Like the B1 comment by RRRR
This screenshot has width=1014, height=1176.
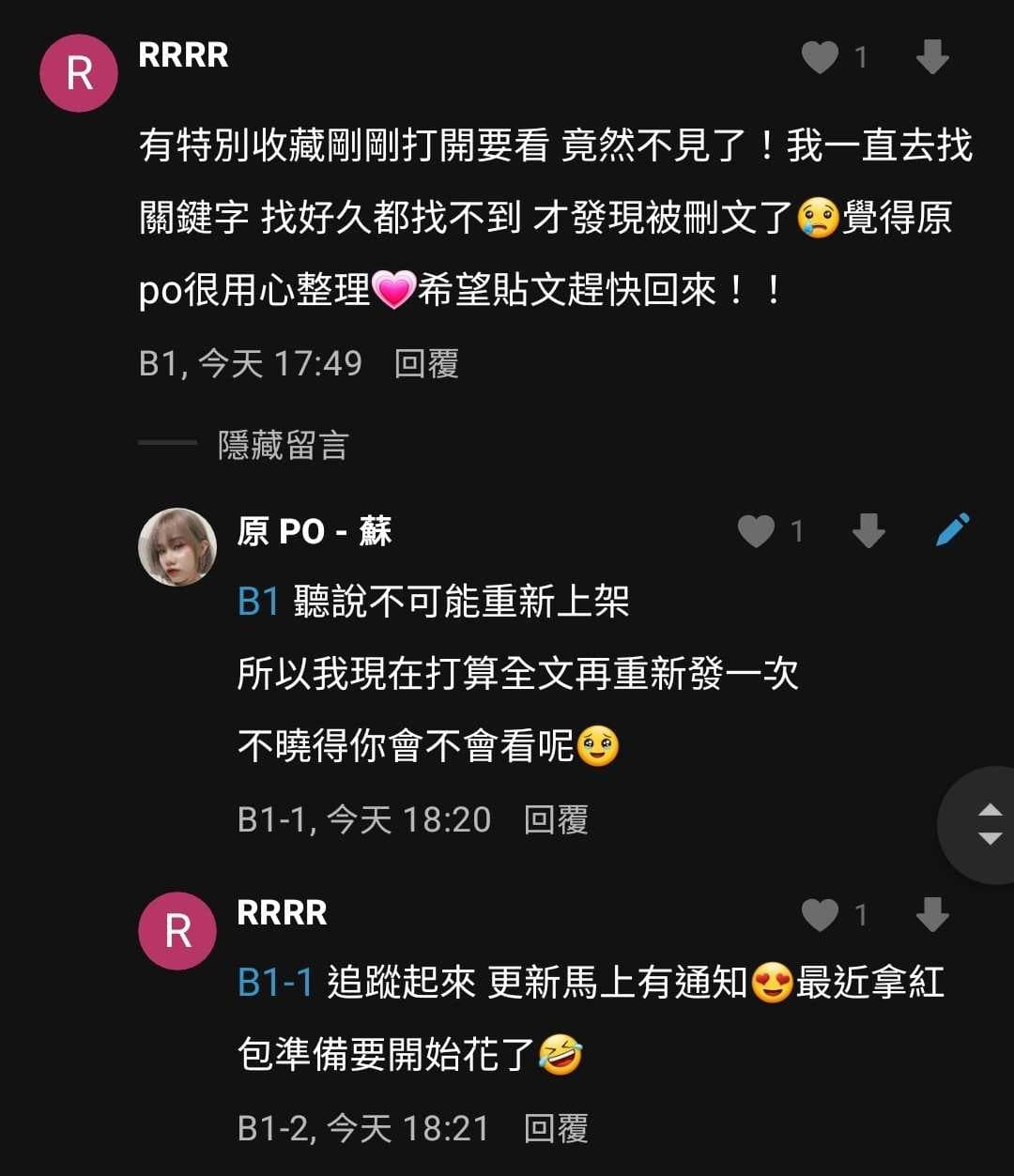click(820, 58)
